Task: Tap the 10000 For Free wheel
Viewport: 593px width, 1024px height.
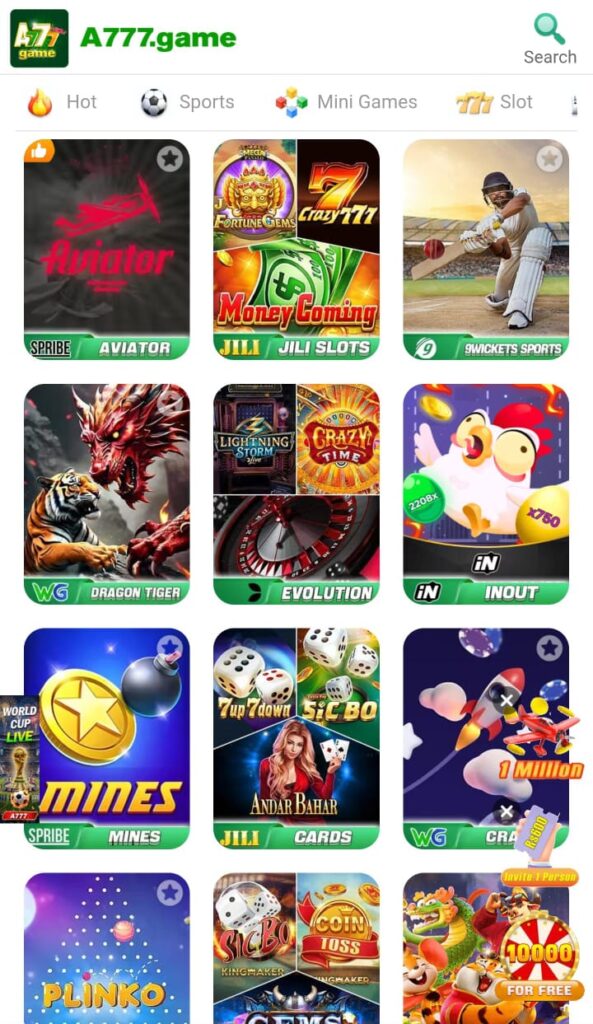Action: (539, 958)
